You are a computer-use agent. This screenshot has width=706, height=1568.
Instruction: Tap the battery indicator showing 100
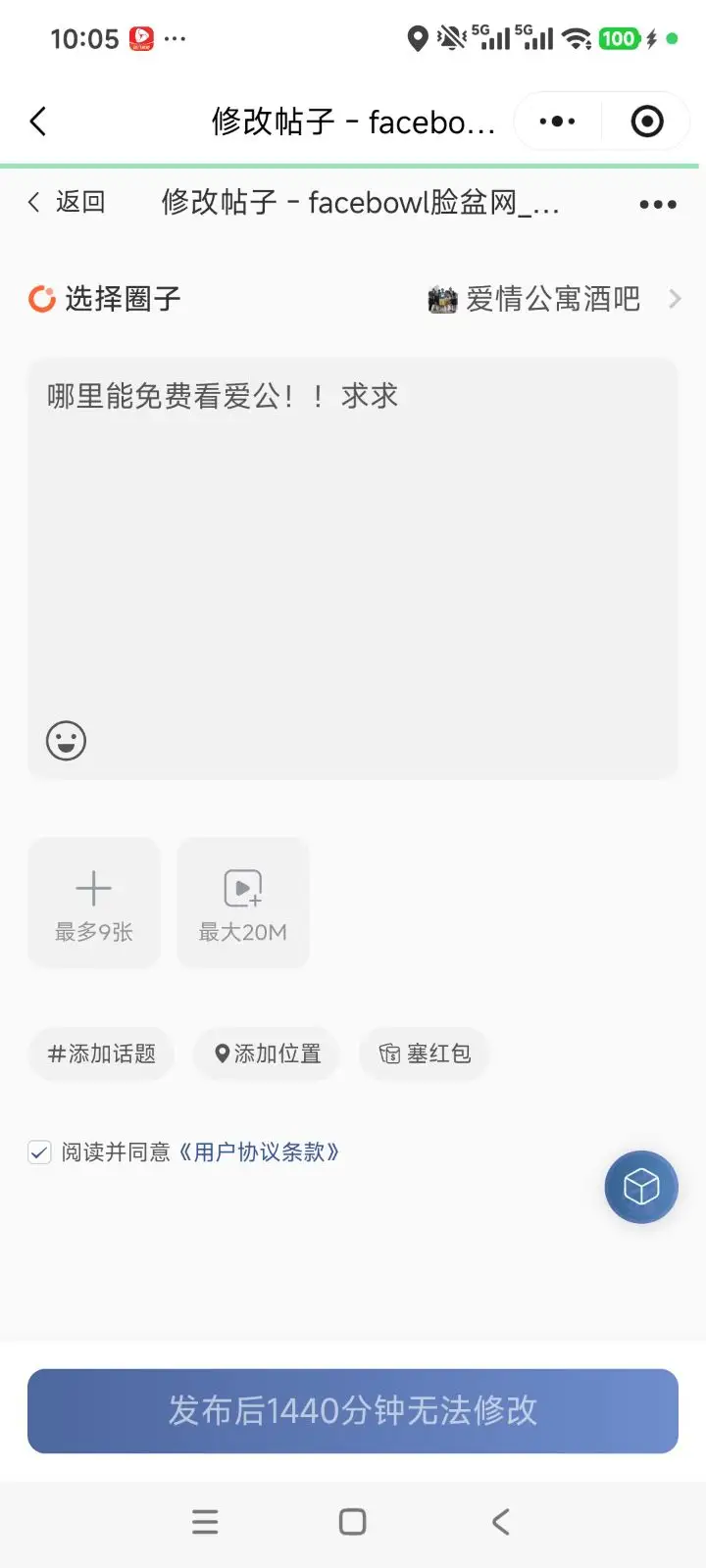coord(618,37)
